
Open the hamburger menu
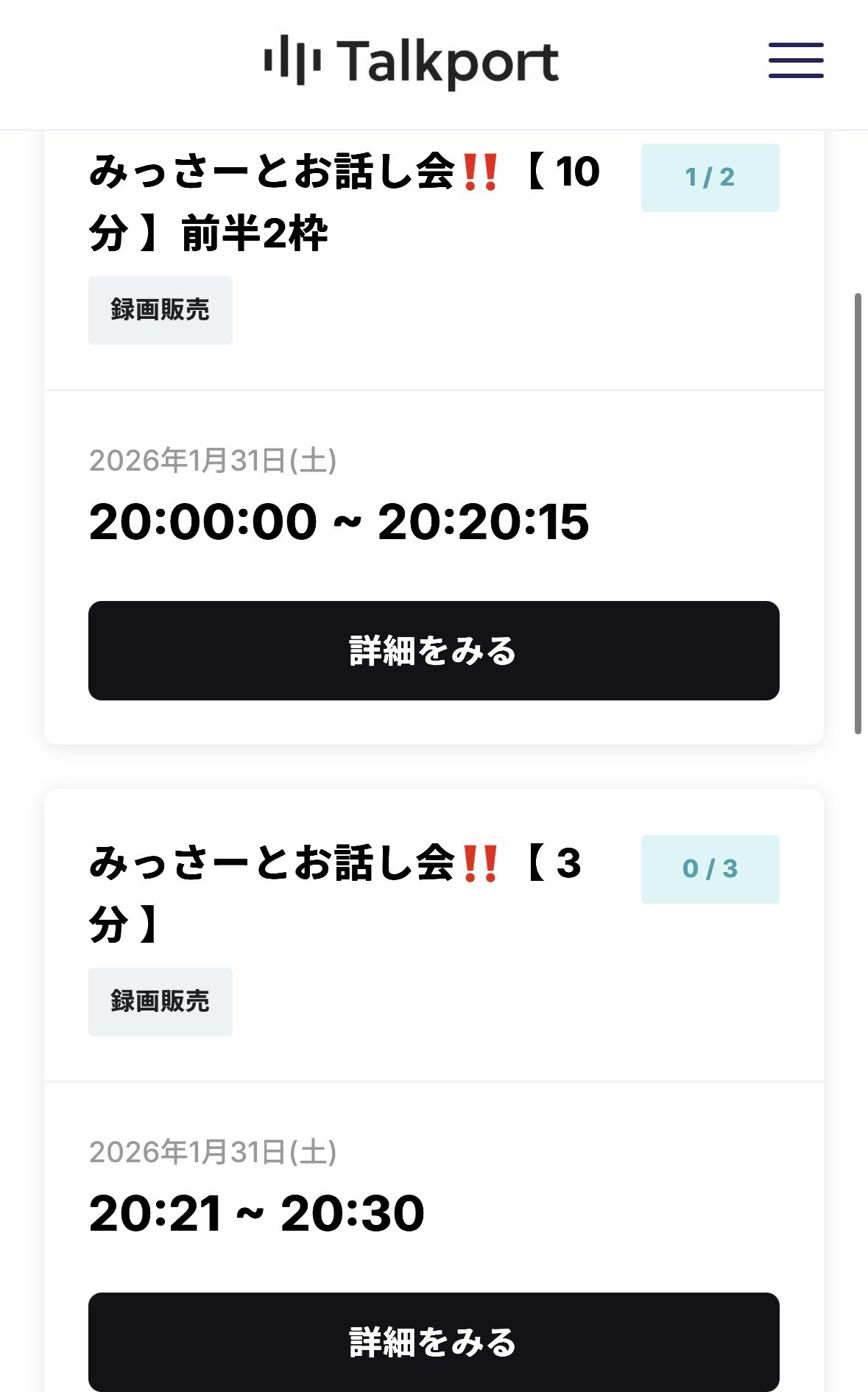pyautogui.click(x=796, y=60)
